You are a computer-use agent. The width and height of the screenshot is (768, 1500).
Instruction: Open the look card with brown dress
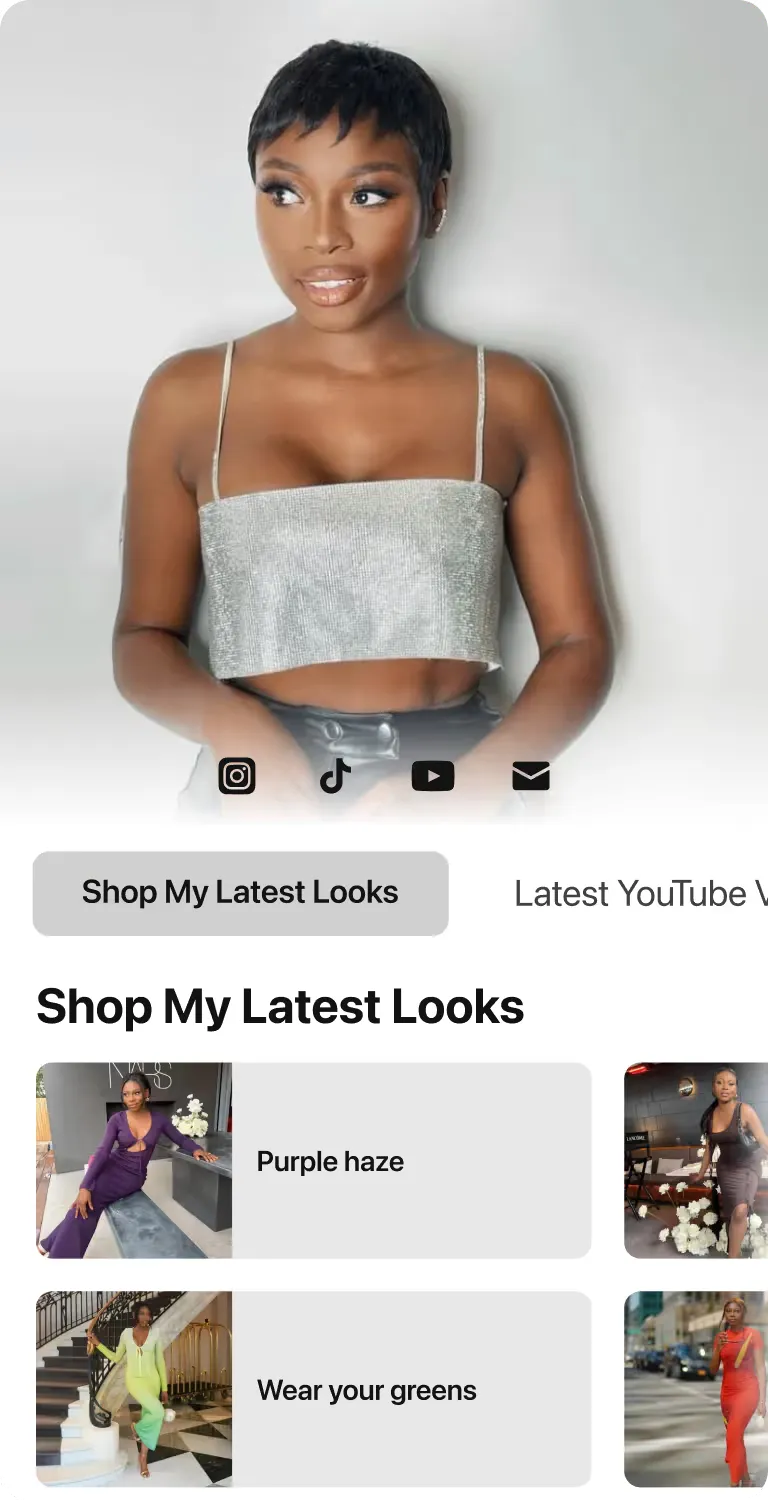click(696, 1161)
